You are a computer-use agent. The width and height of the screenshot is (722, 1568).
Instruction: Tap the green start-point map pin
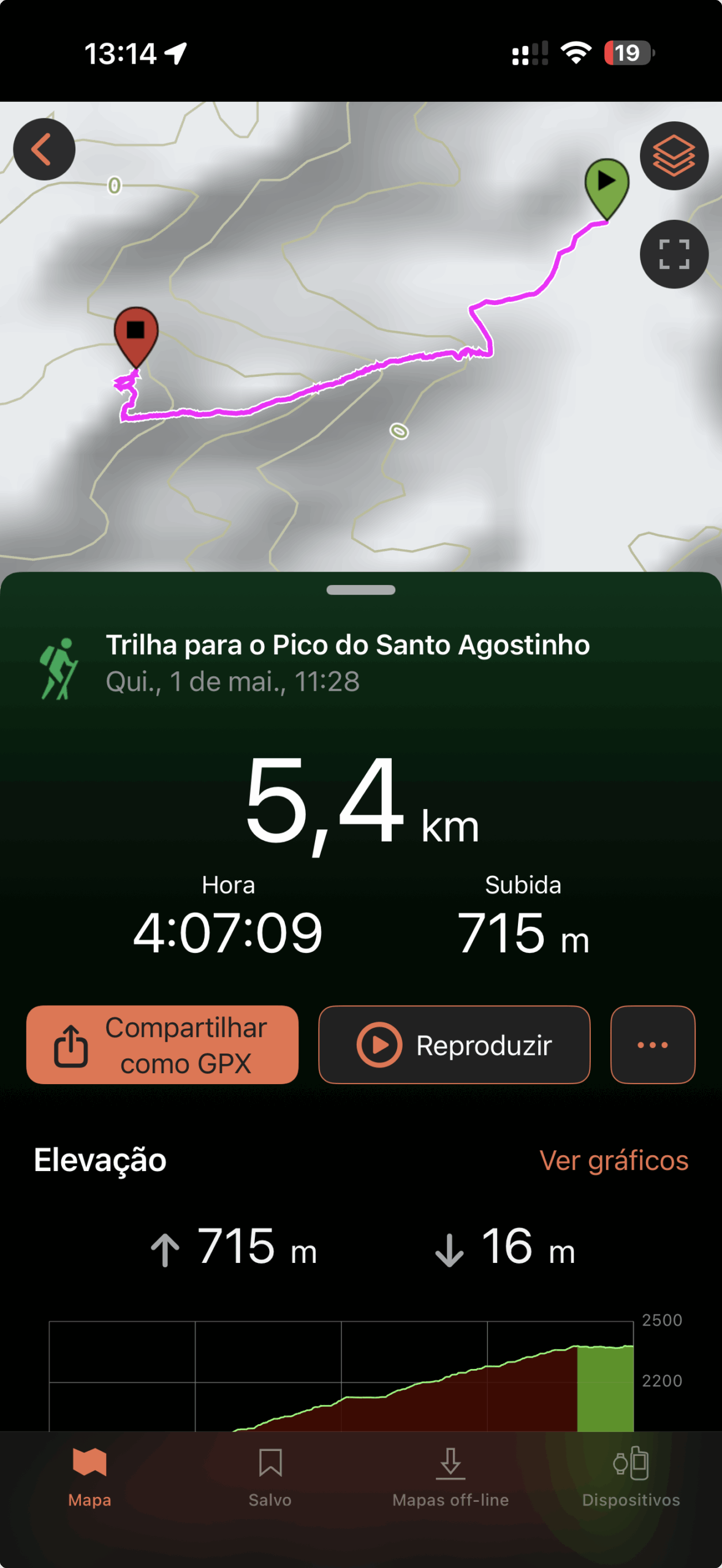click(607, 184)
